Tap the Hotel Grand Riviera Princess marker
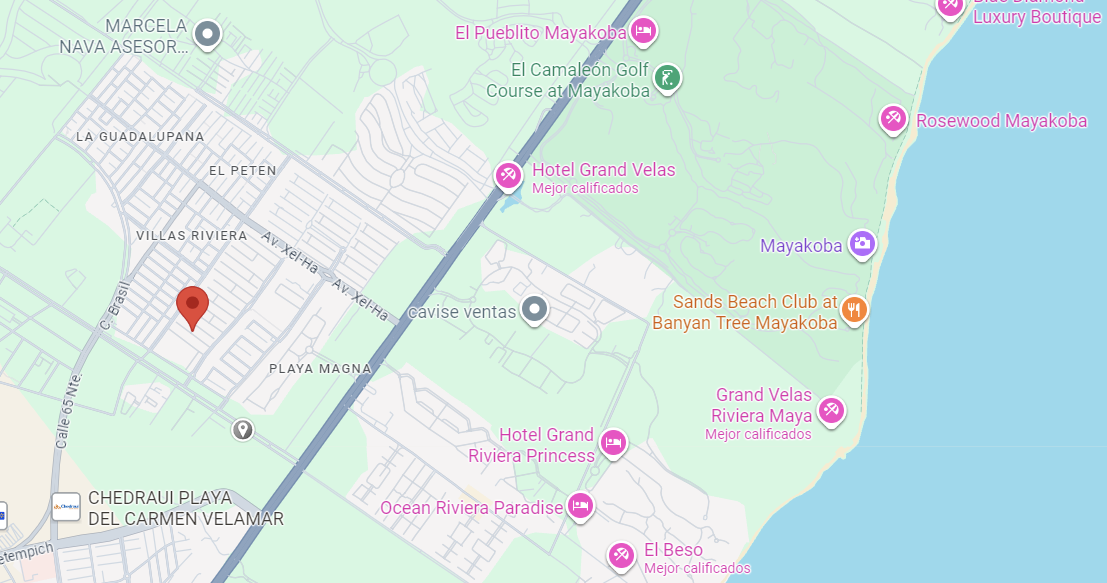Screen dimensions: 1107x583 [613, 444]
